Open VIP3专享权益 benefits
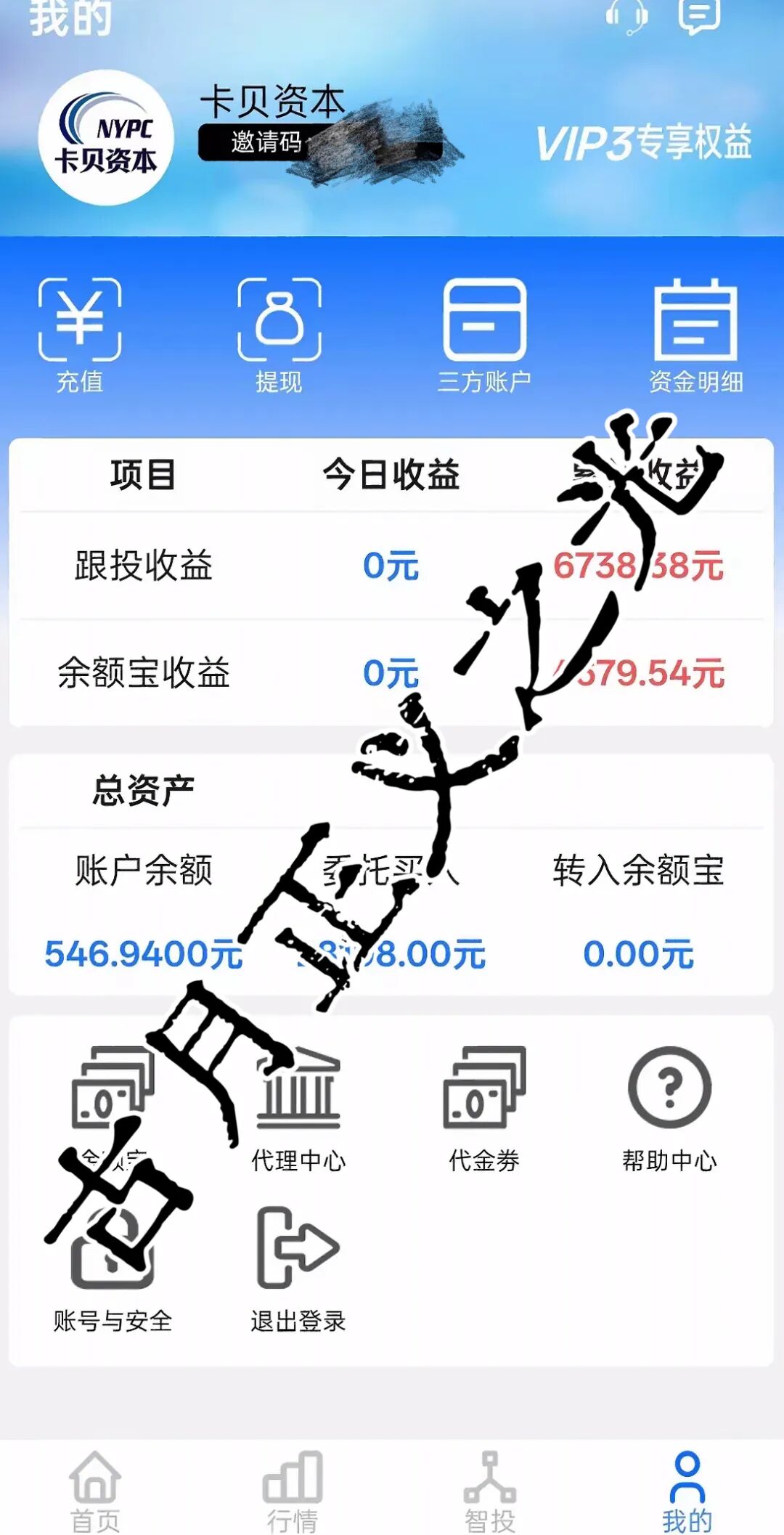The image size is (784, 1535). pos(643,142)
